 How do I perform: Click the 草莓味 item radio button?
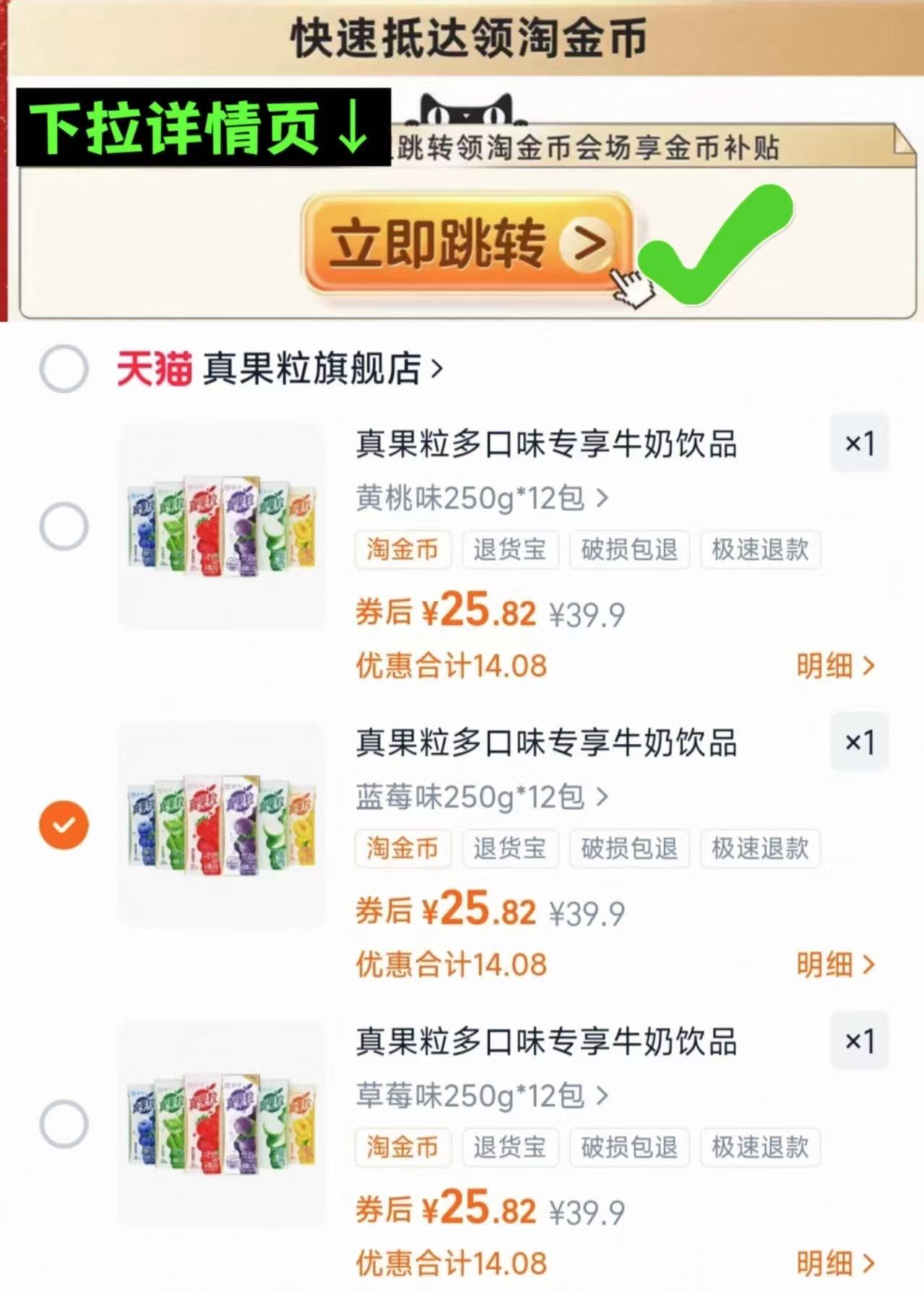pos(64,1125)
